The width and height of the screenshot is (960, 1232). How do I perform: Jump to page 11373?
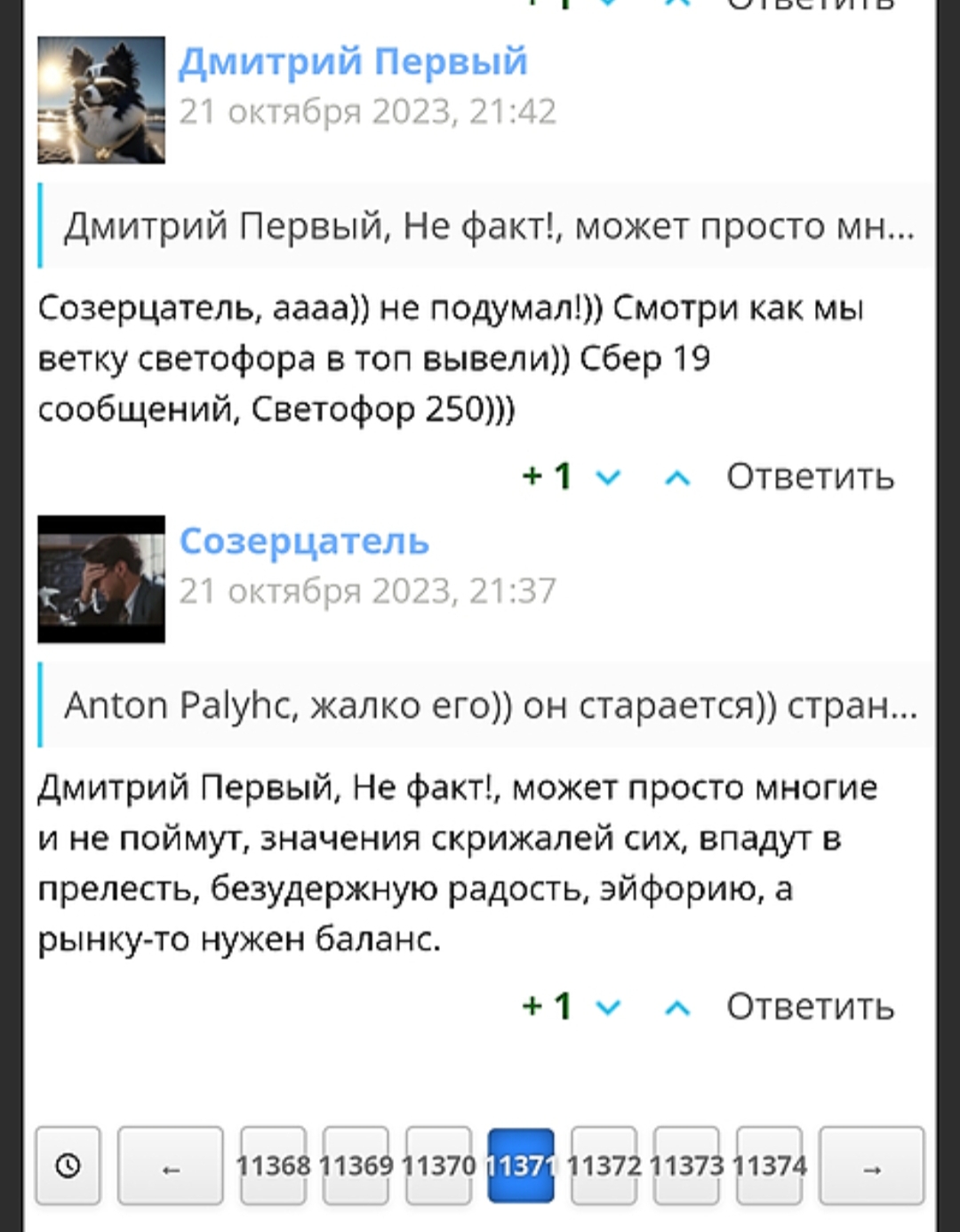686,1165
